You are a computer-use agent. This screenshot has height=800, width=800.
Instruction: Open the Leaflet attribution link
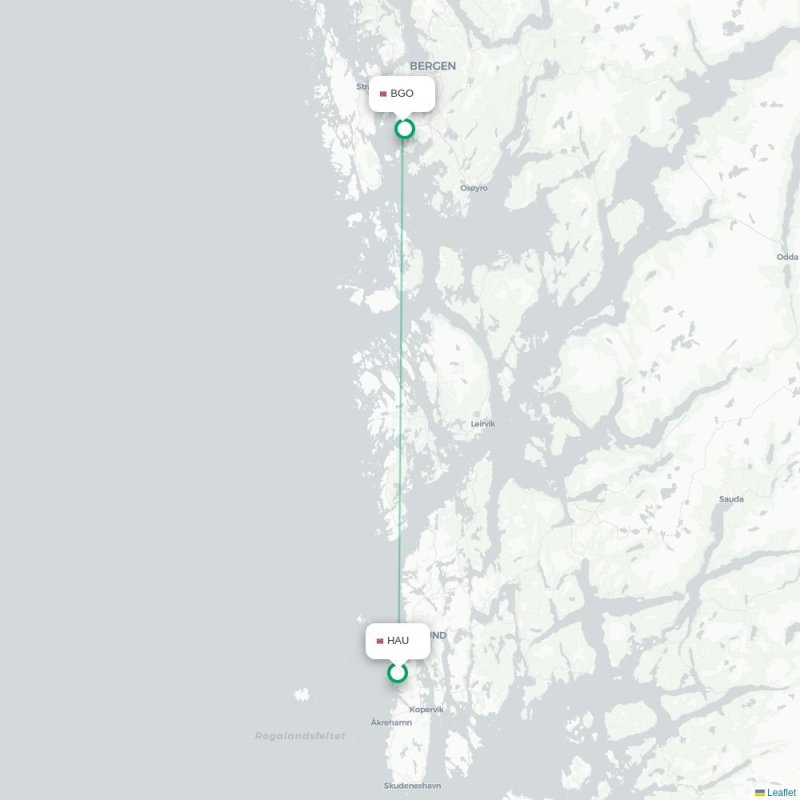click(781, 792)
